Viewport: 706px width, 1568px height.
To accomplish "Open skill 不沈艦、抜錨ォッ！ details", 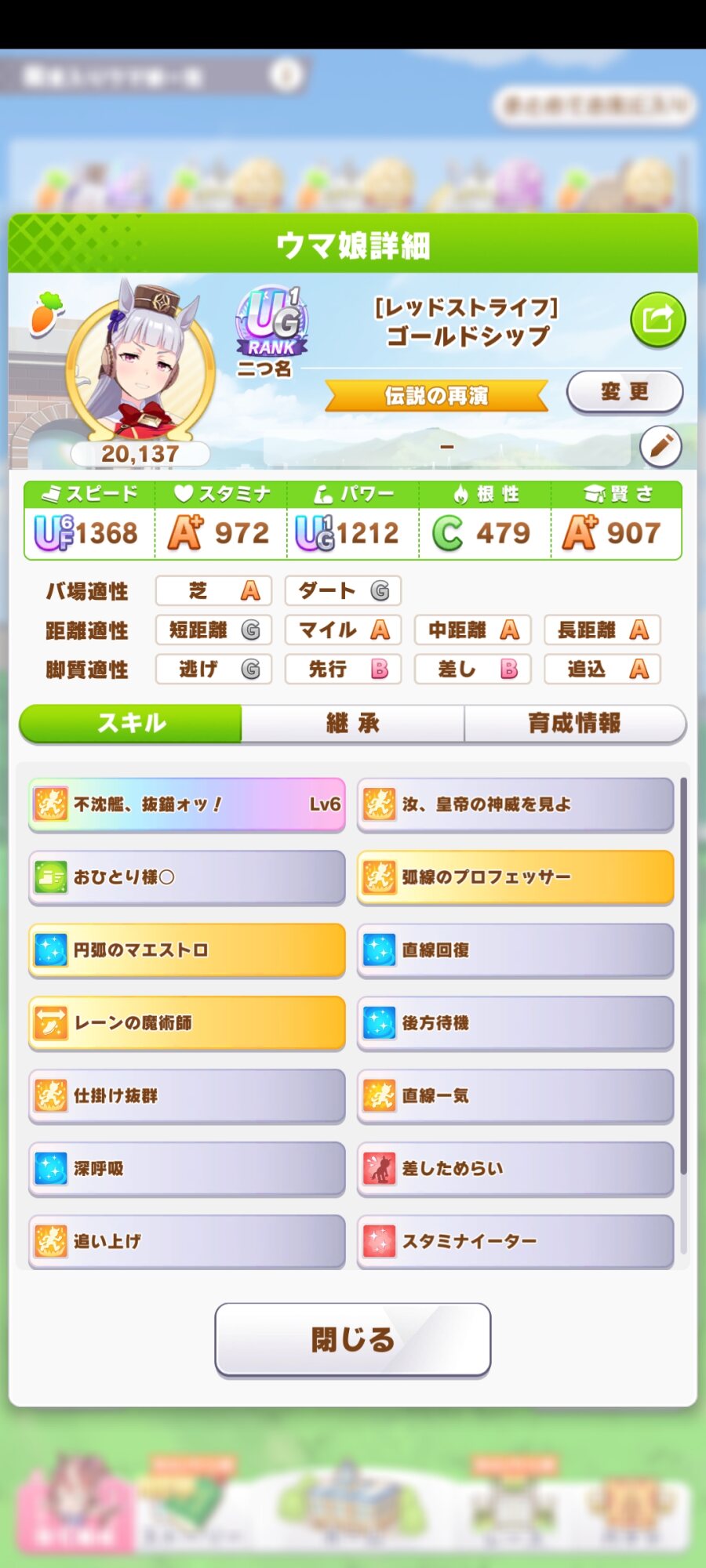I will (187, 804).
